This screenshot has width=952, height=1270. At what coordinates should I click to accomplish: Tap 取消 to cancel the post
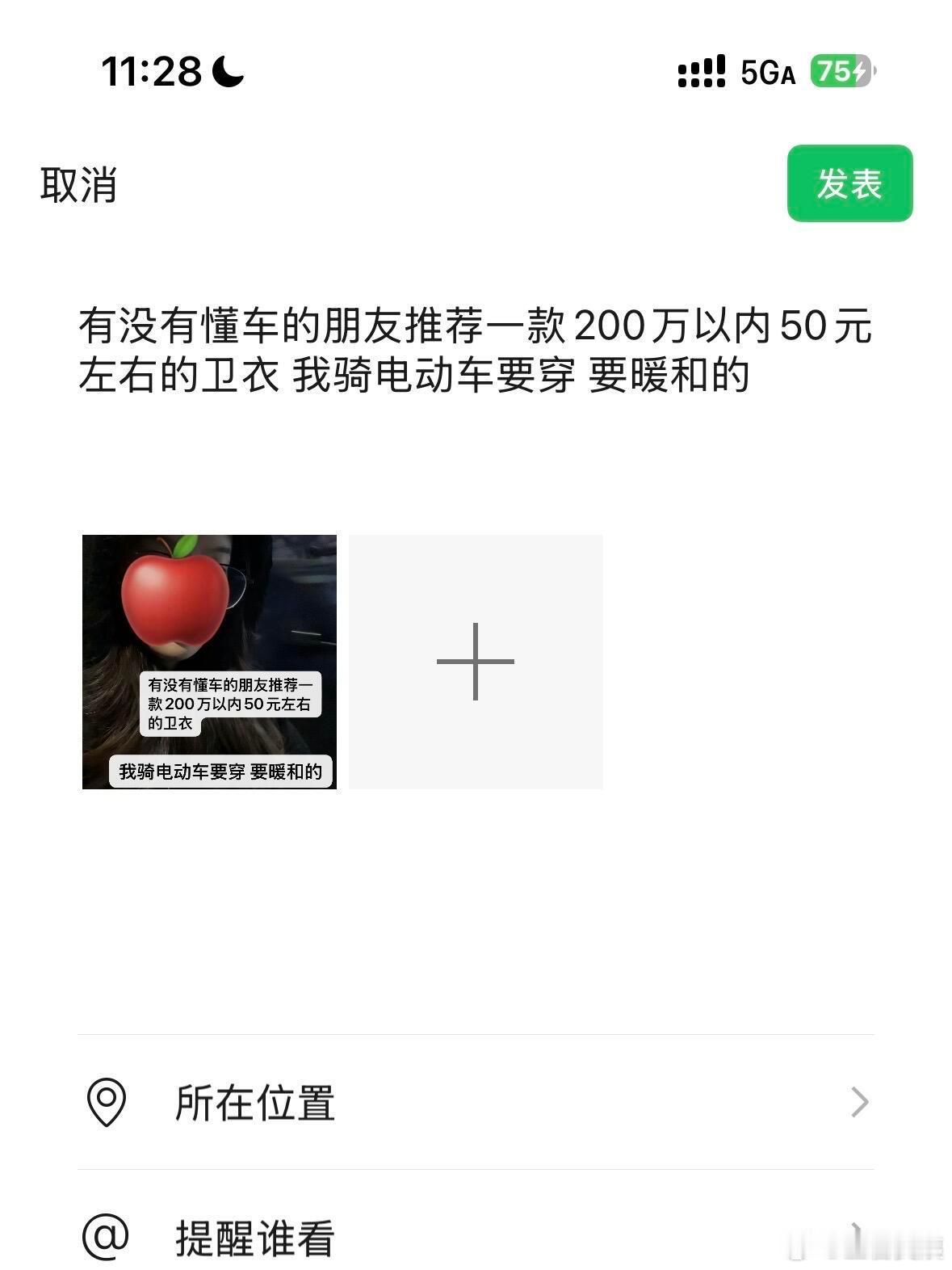(x=78, y=185)
